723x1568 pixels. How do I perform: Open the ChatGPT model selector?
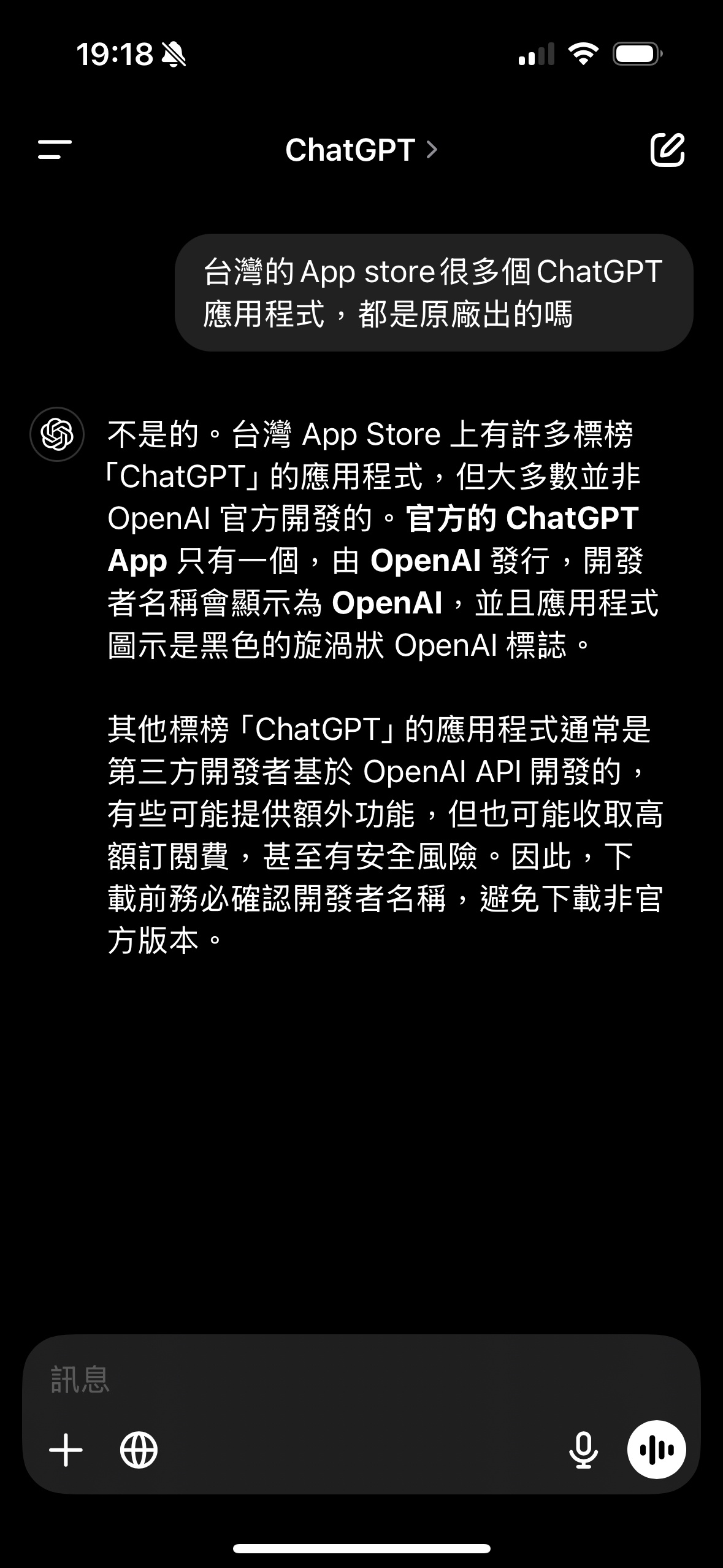(361, 150)
